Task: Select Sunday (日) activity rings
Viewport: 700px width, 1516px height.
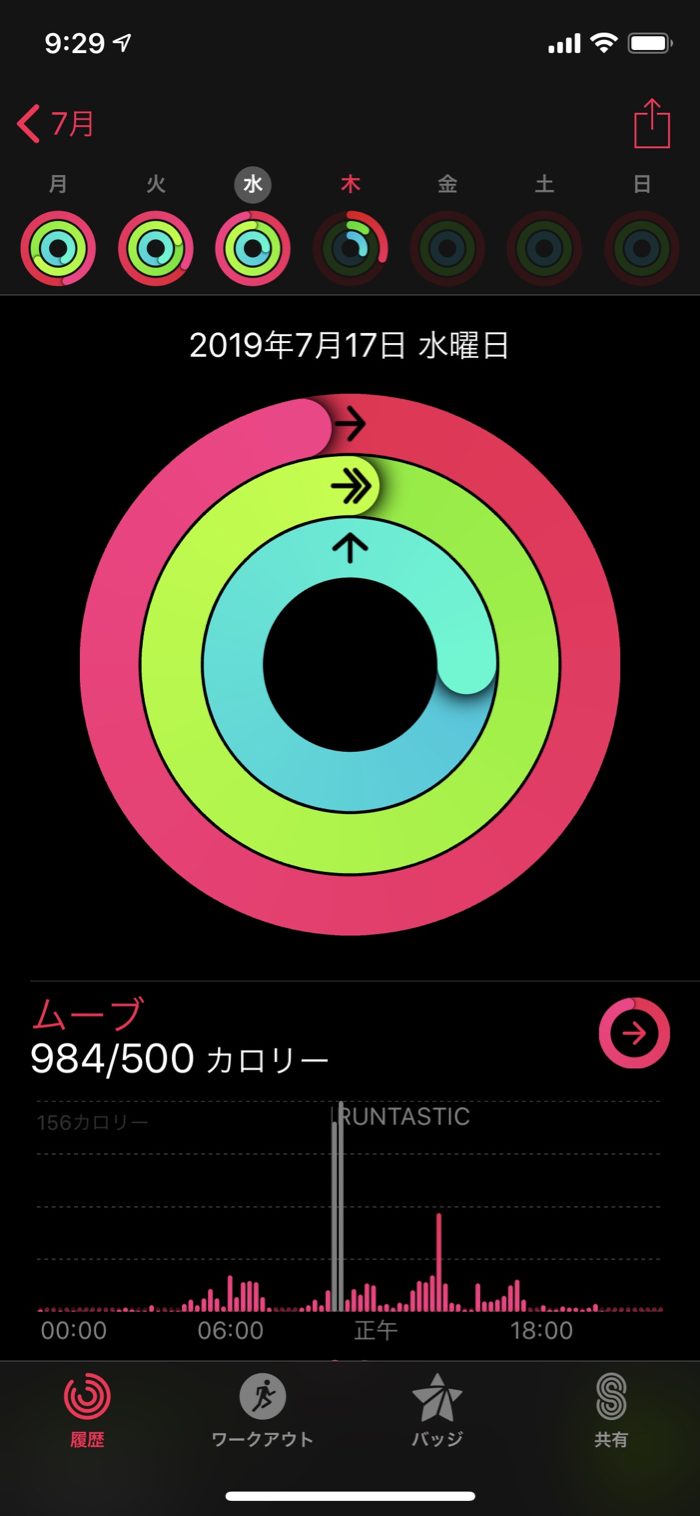Action: [x=642, y=248]
